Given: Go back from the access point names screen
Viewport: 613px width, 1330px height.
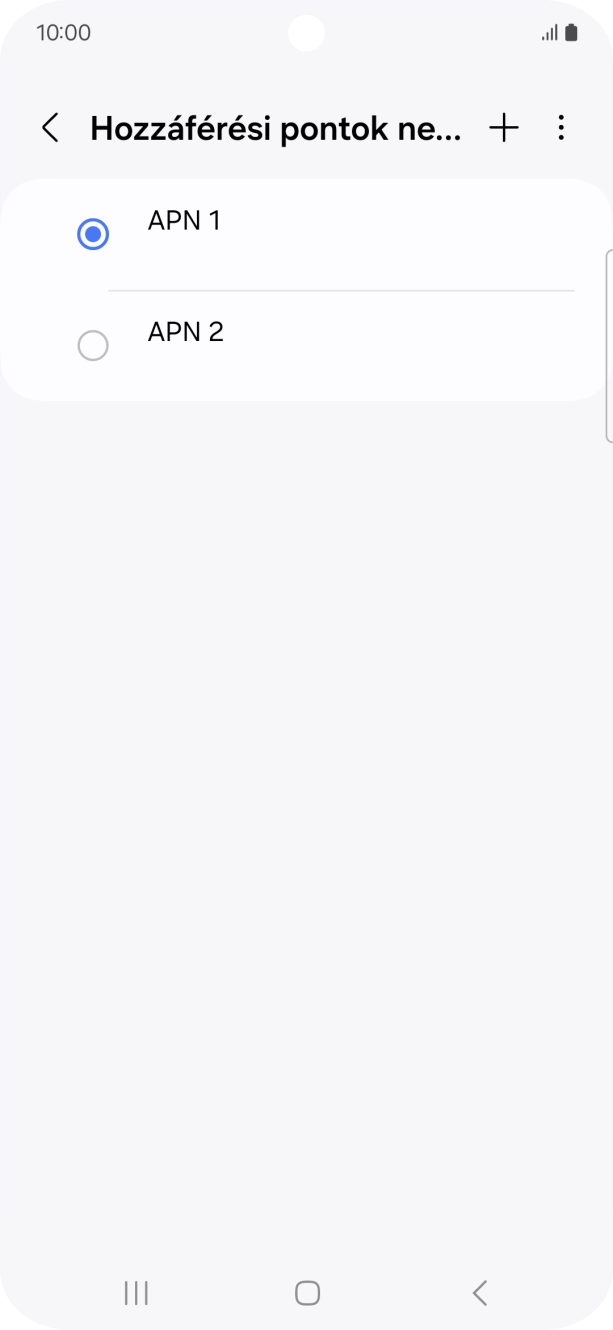Looking at the screenshot, I should [x=50, y=128].
